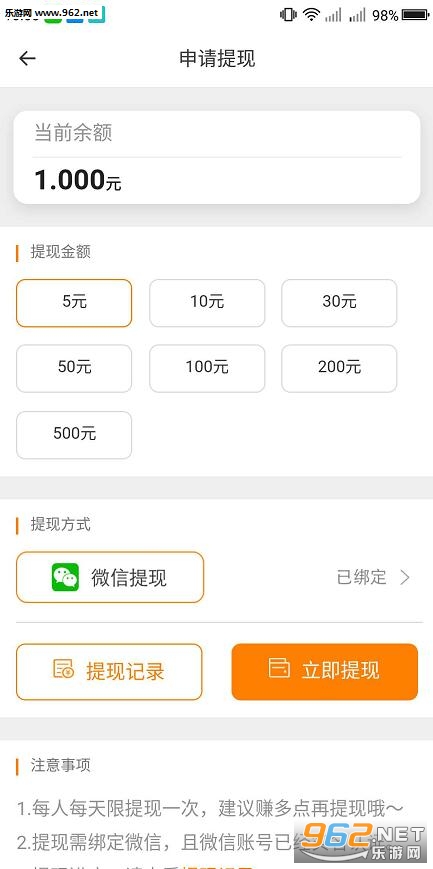Open the 已绑定 binding details

374,577
